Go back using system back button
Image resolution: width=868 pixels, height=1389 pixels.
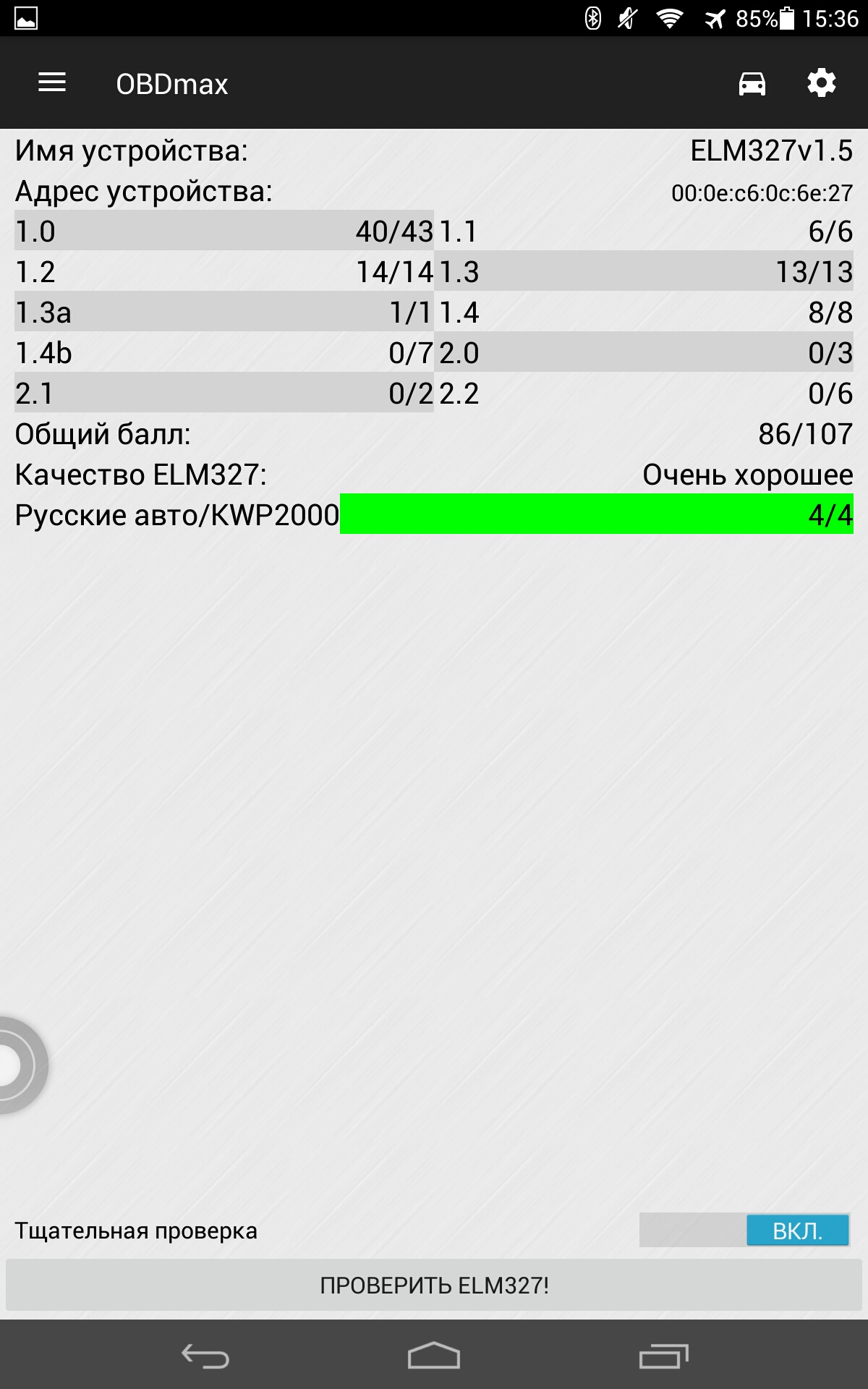tap(205, 1356)
